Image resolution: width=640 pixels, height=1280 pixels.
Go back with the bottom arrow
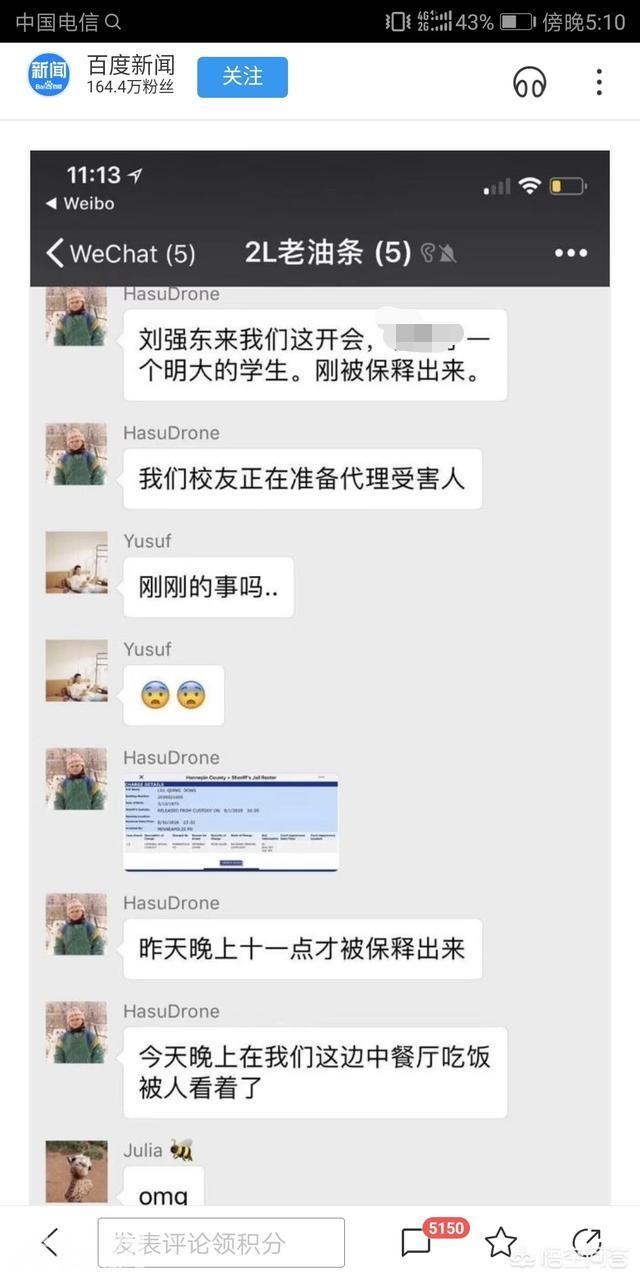tap(50, 1243)
